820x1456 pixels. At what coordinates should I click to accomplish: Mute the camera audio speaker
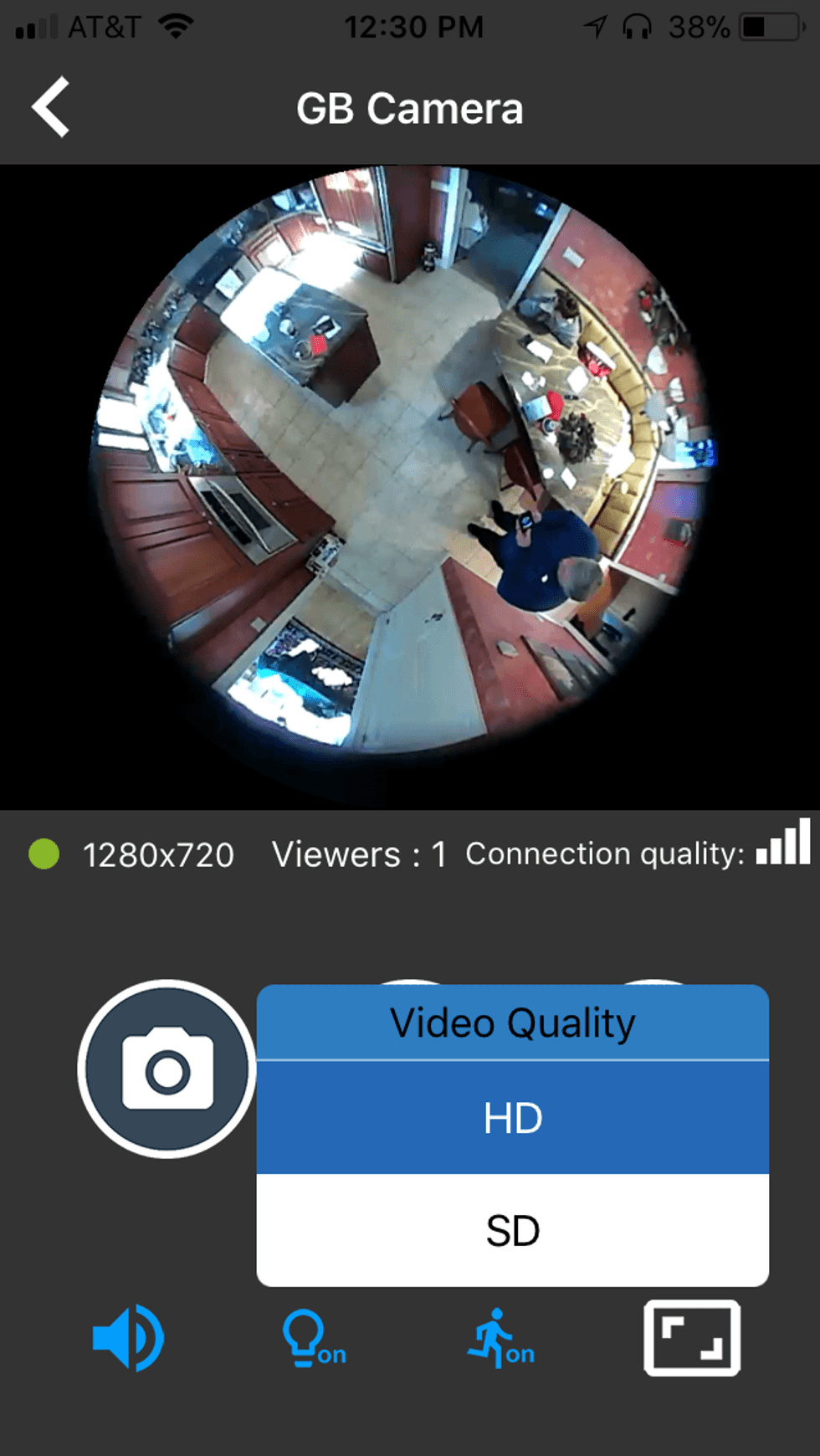(x=128, y=1337)
